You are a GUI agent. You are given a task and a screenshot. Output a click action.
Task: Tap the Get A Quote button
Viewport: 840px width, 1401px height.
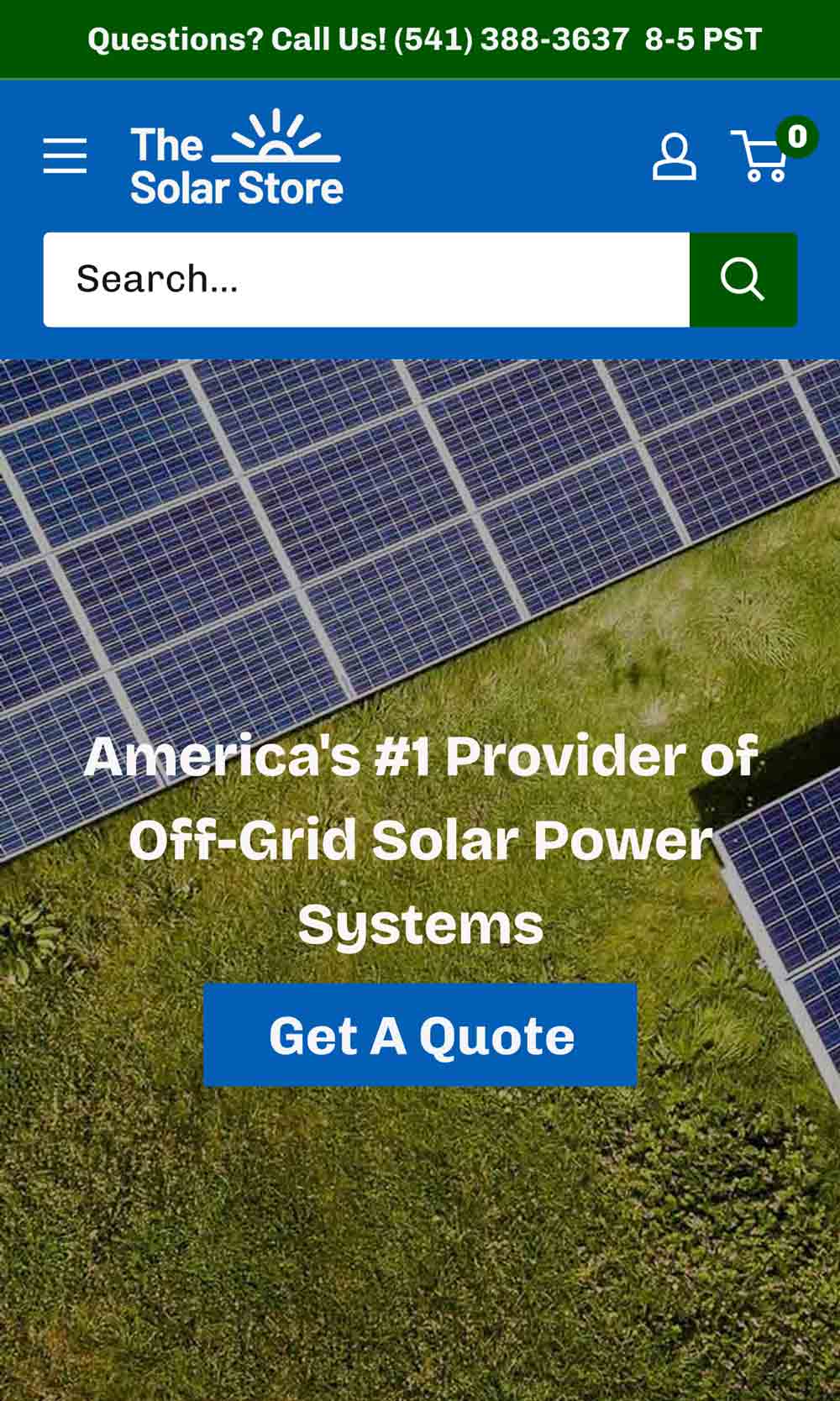[x=420, y=1035]
